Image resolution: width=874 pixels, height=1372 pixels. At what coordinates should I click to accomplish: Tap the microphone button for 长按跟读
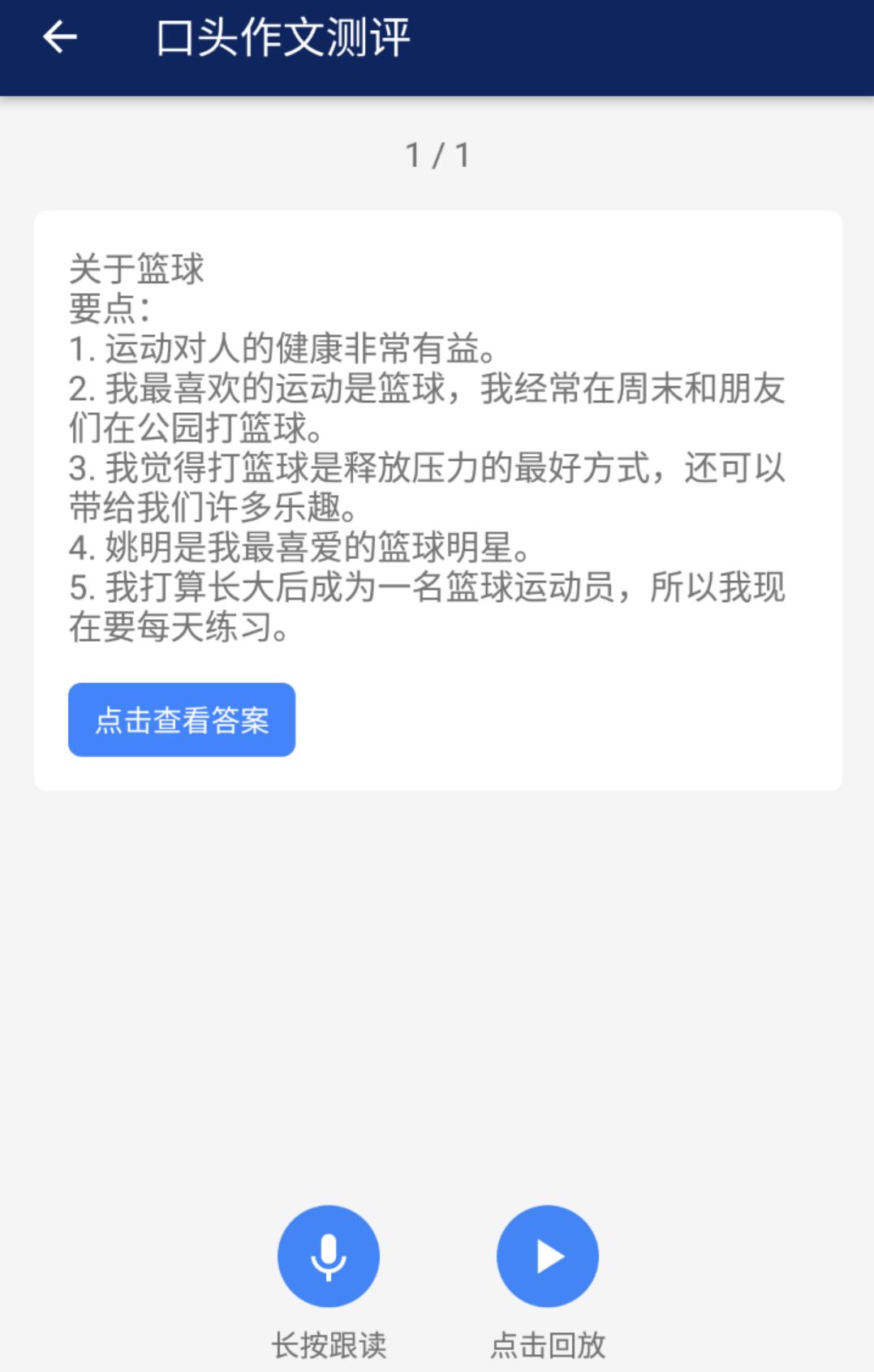click(329, 1256)
